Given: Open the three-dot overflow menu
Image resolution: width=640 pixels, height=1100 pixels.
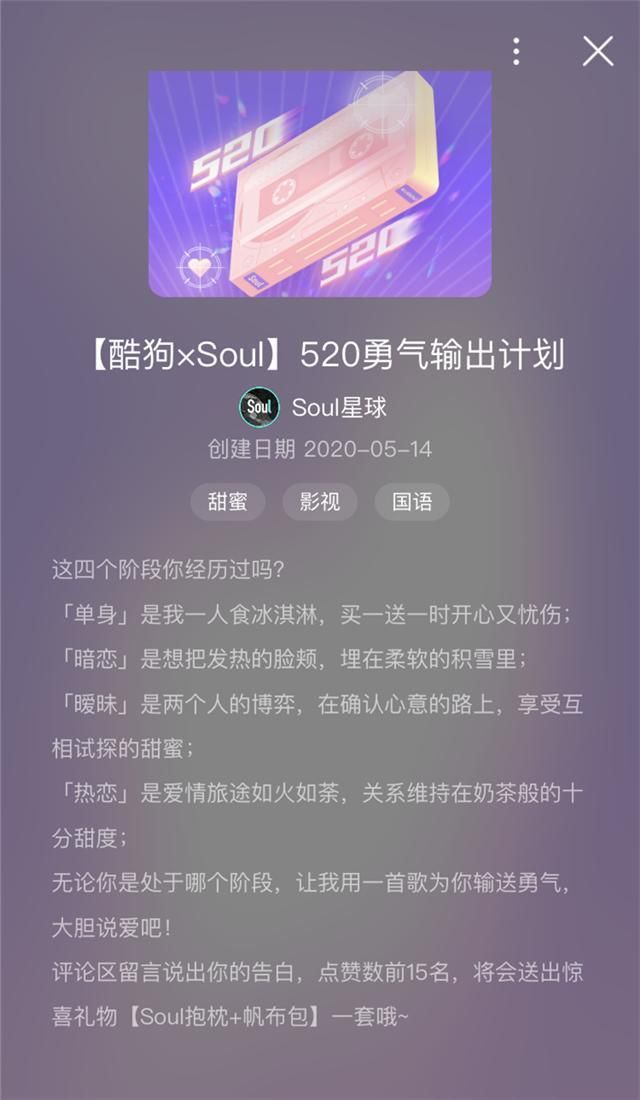Looking at the screenshot, I should click(x=516, y=51).
